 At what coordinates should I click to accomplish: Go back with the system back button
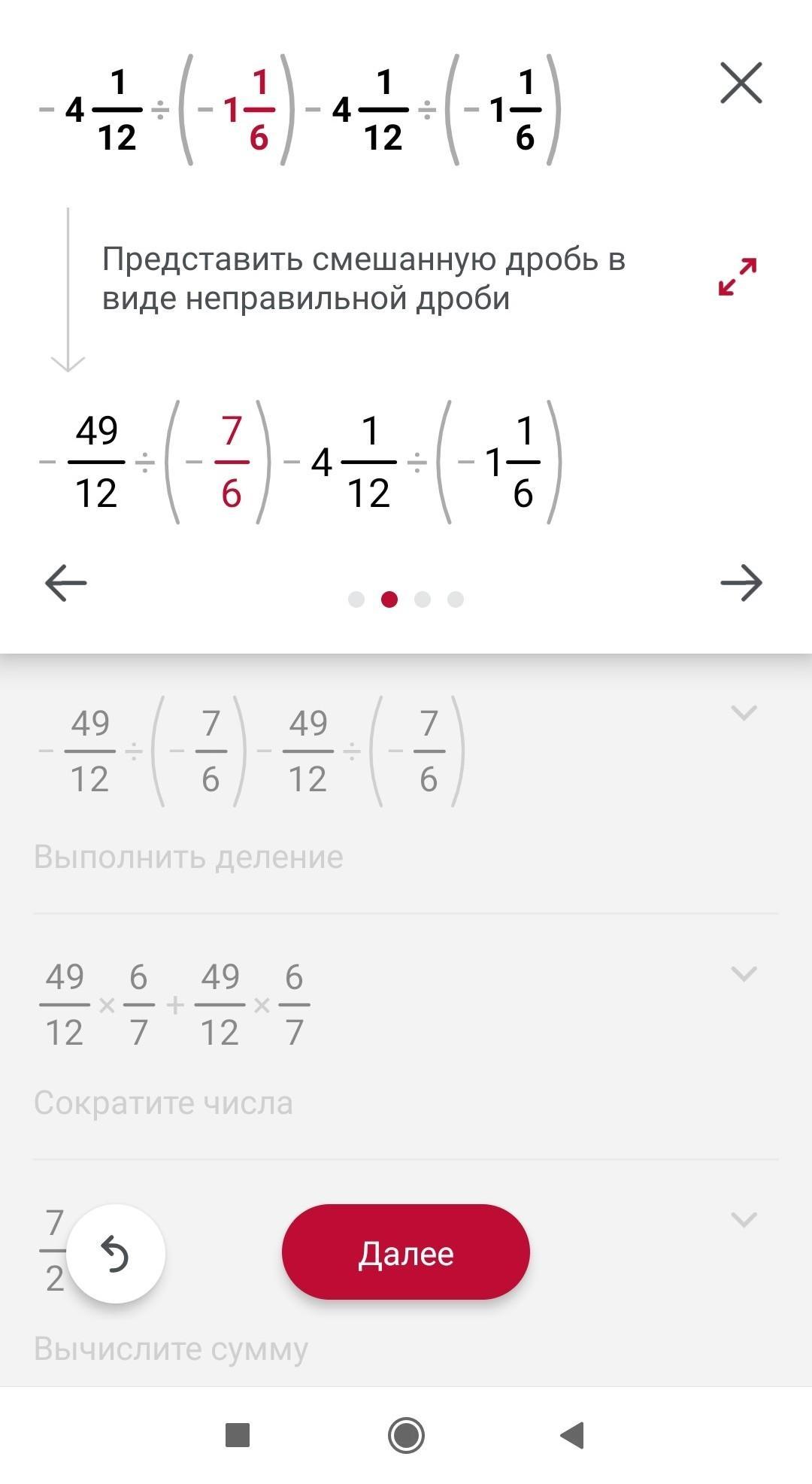573,1435
